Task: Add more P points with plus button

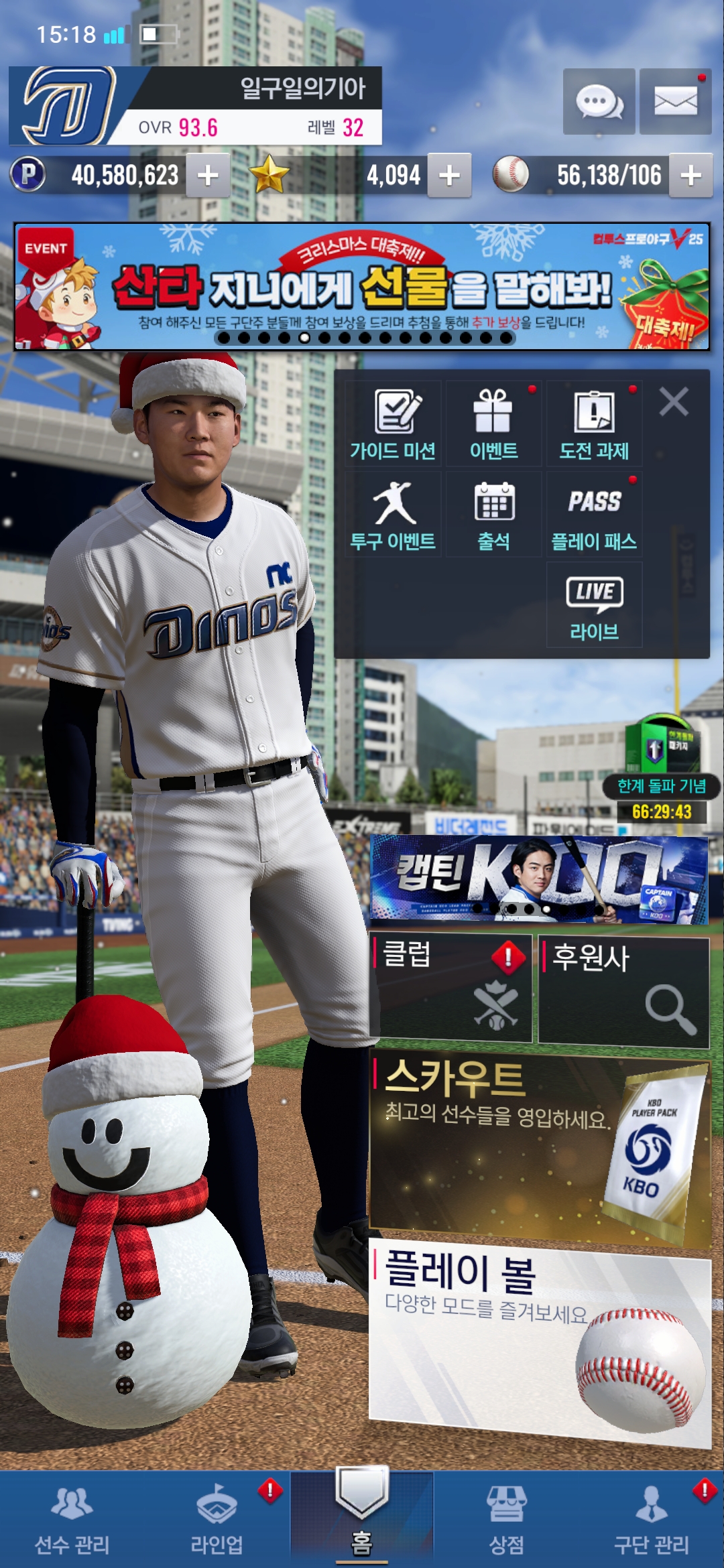Action: 208,176
